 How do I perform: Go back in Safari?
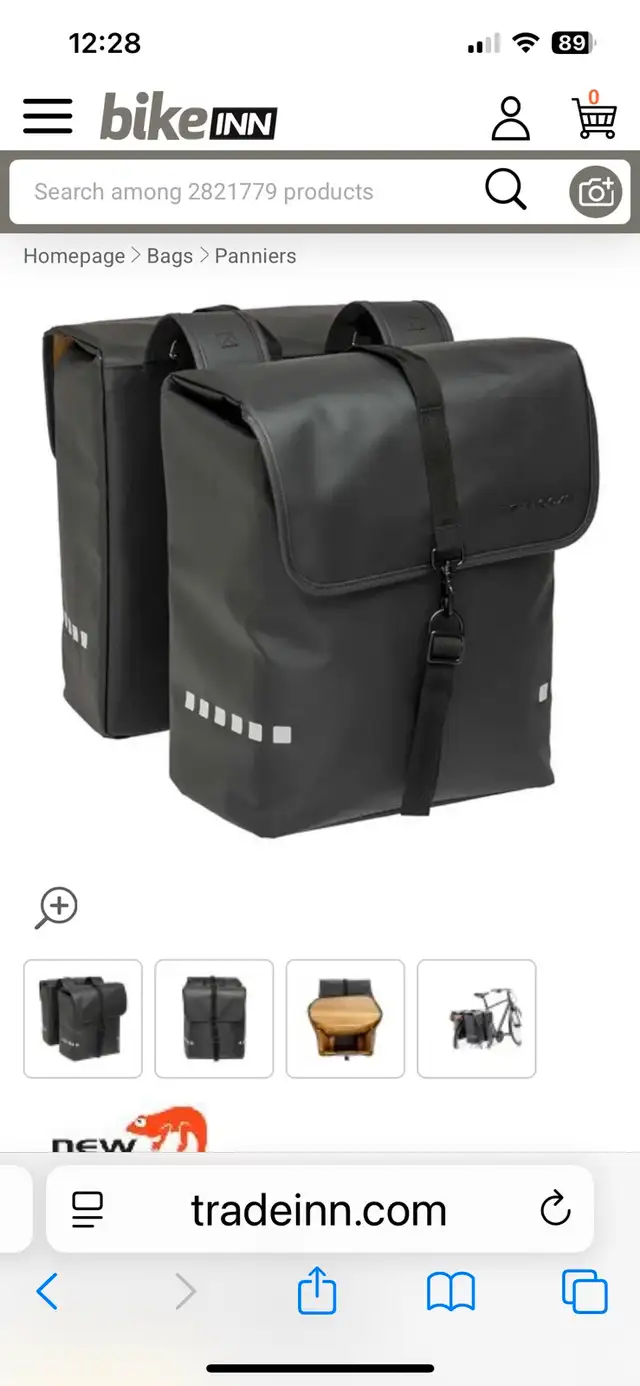[x=47, y=1292]
